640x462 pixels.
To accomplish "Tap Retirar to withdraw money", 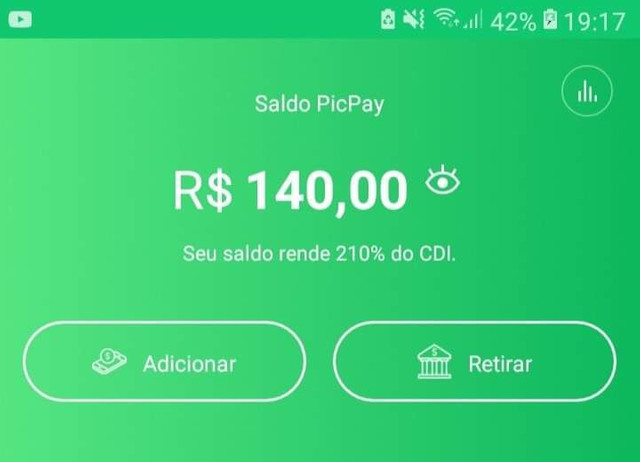I will (474, 363).
